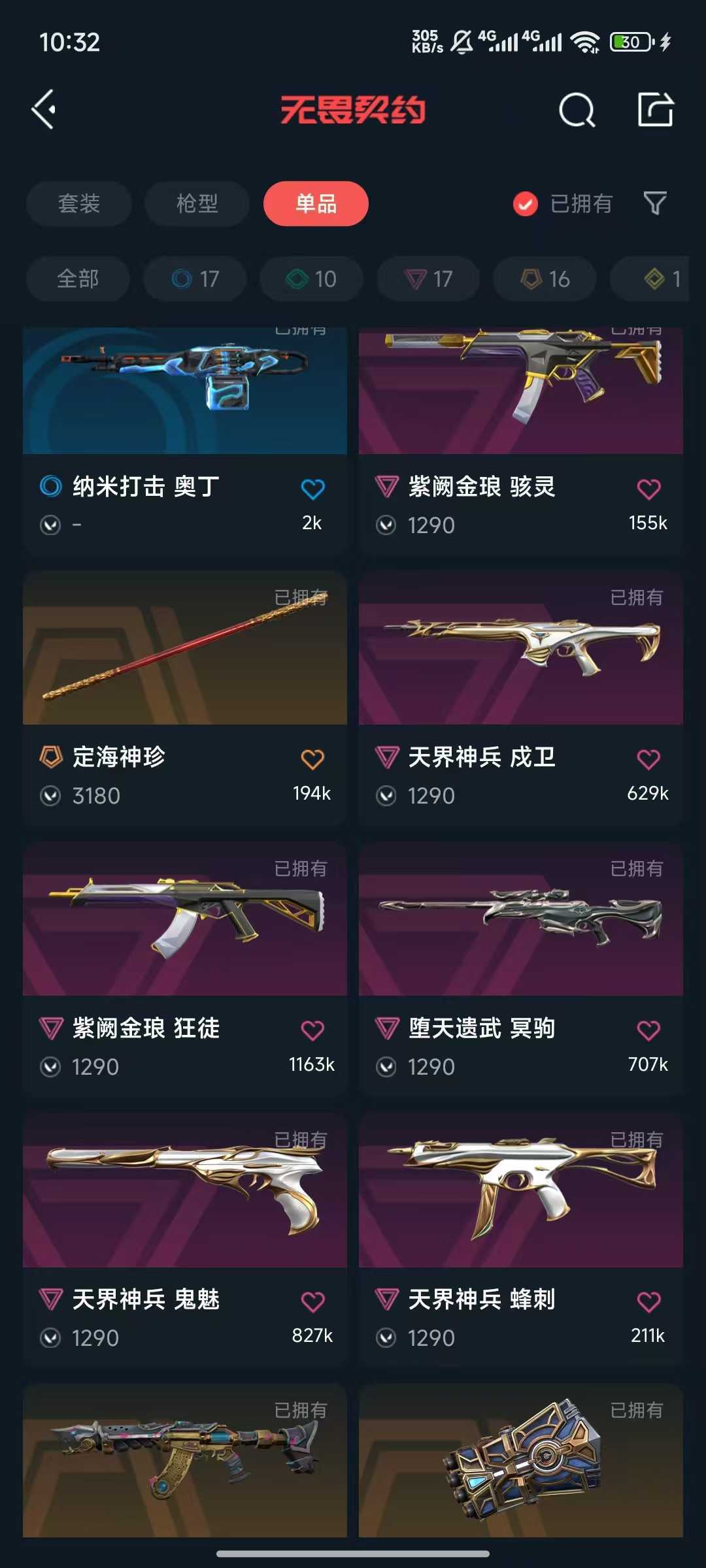Screen dimensions: 706x1568
Task: Switch to the 枪型 tab
Action: click(197, 204)
